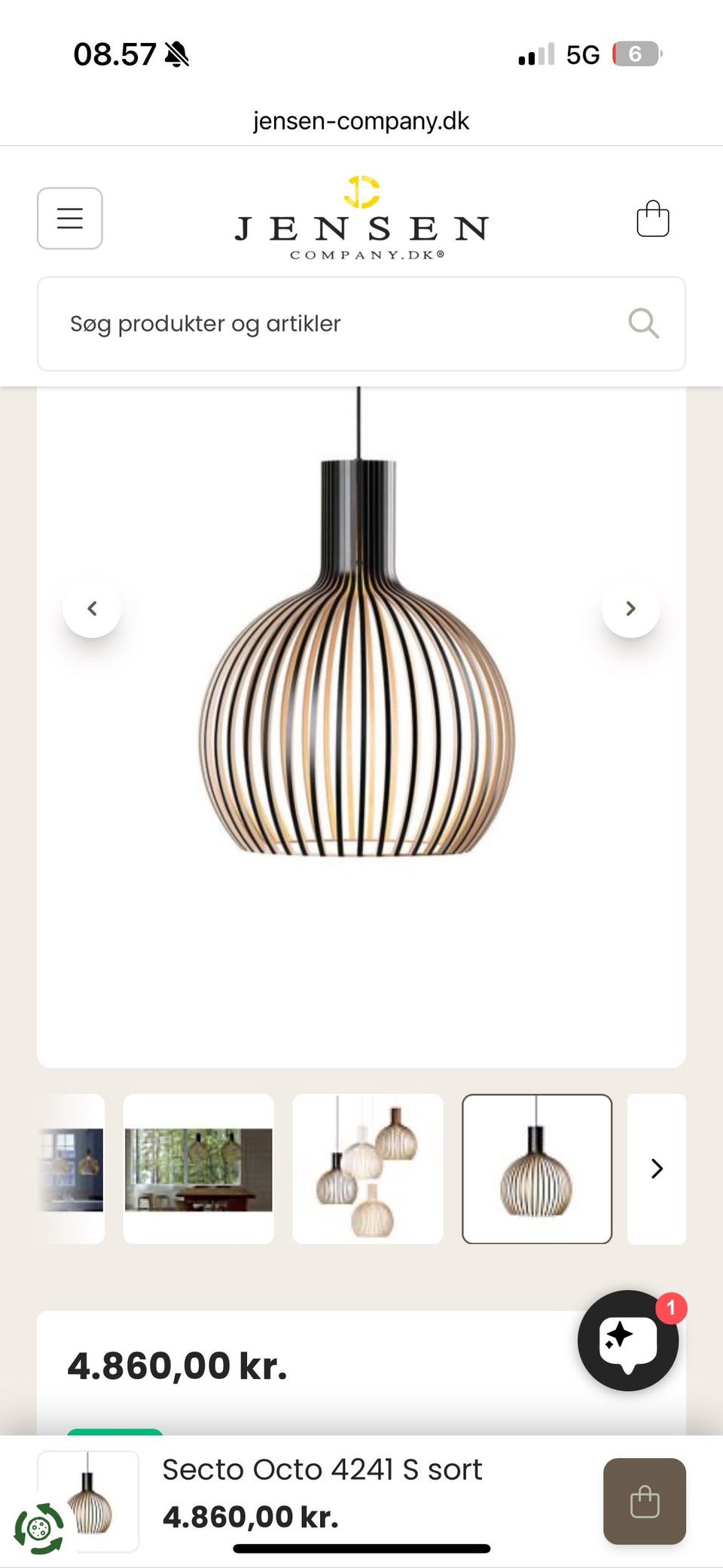Image resolution: width=723 pixels, height=1568 pixels.
Task: Show the next product image
Action: 630,609
